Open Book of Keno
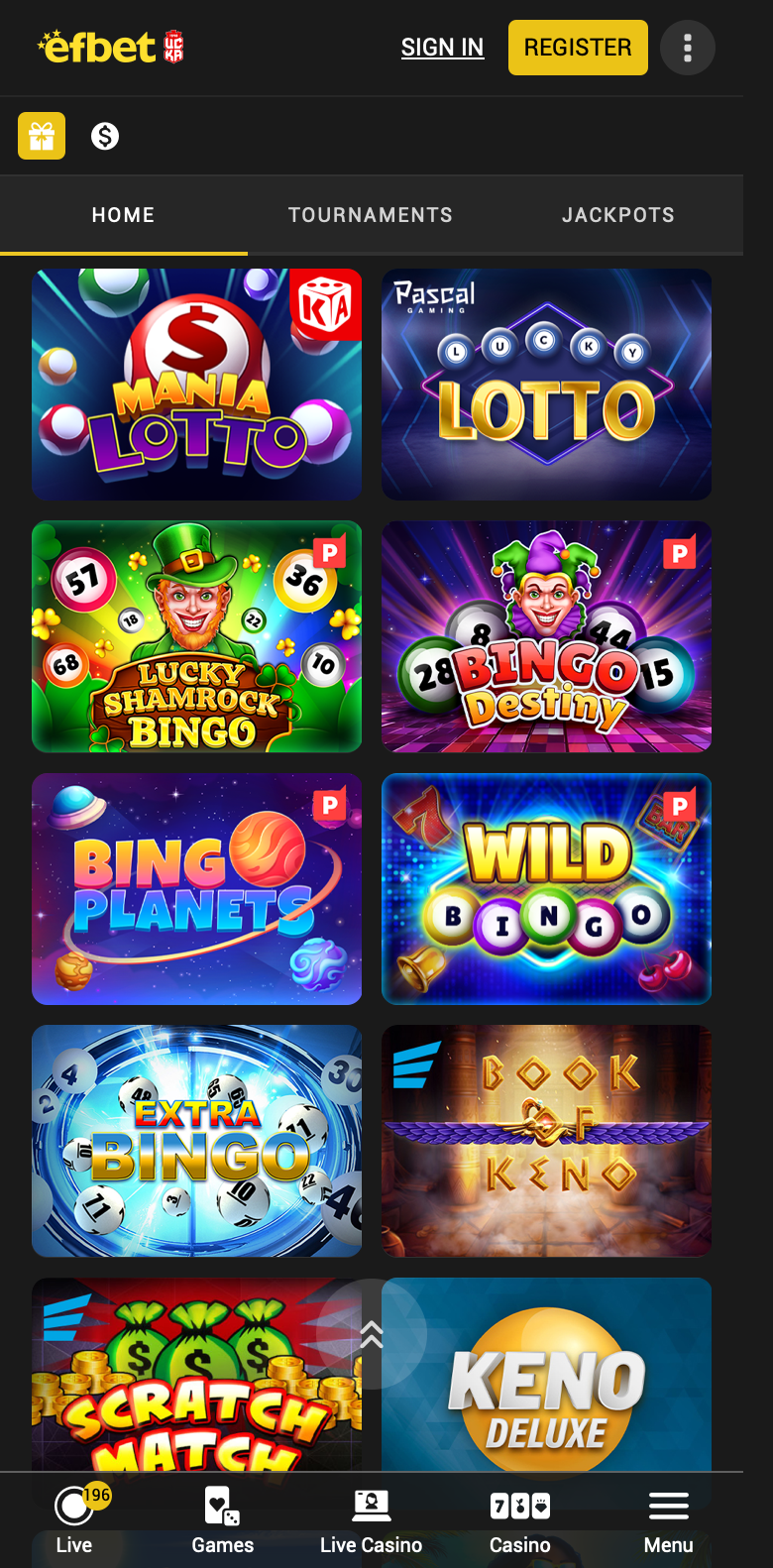 click(546, 1141)
